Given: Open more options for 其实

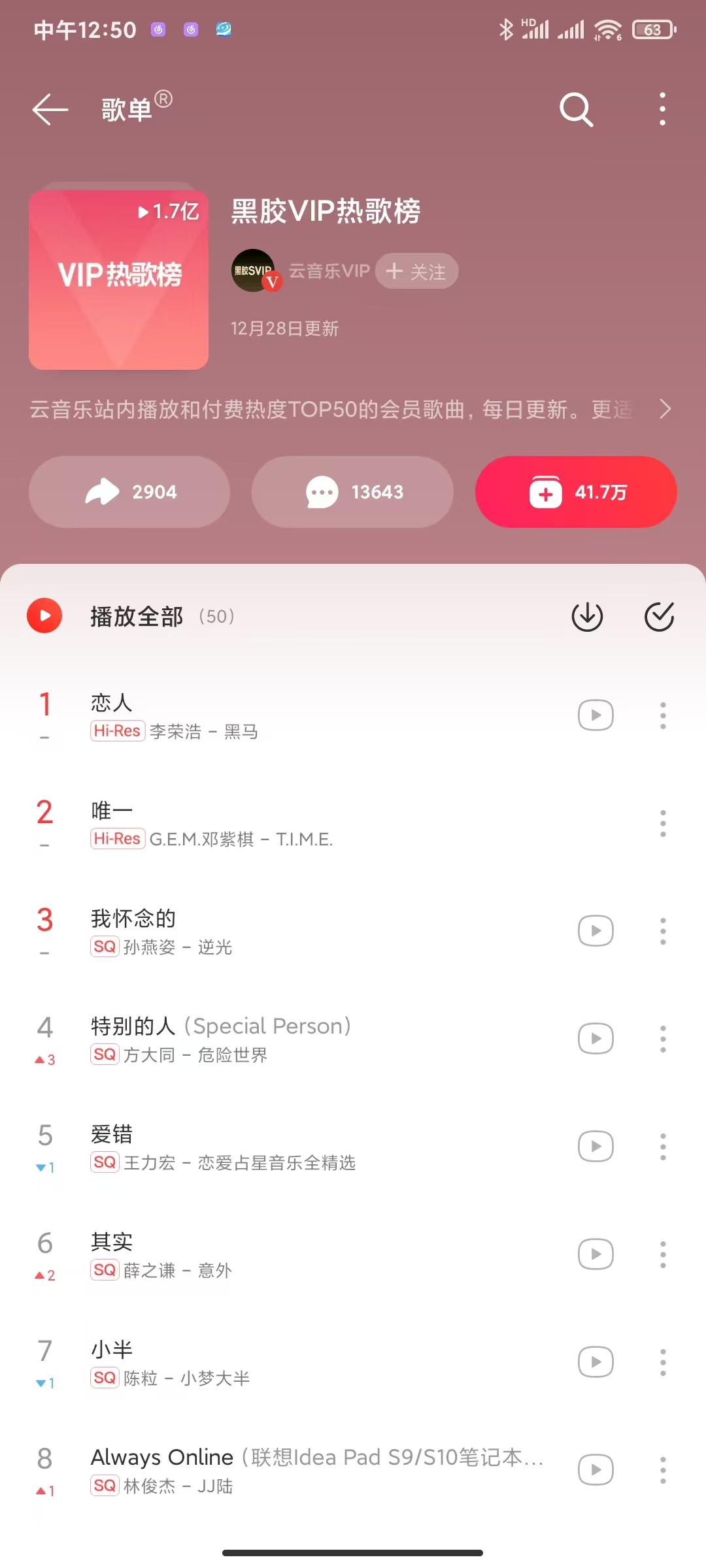Looking at the screenshot, I should tap(663, 1254).
